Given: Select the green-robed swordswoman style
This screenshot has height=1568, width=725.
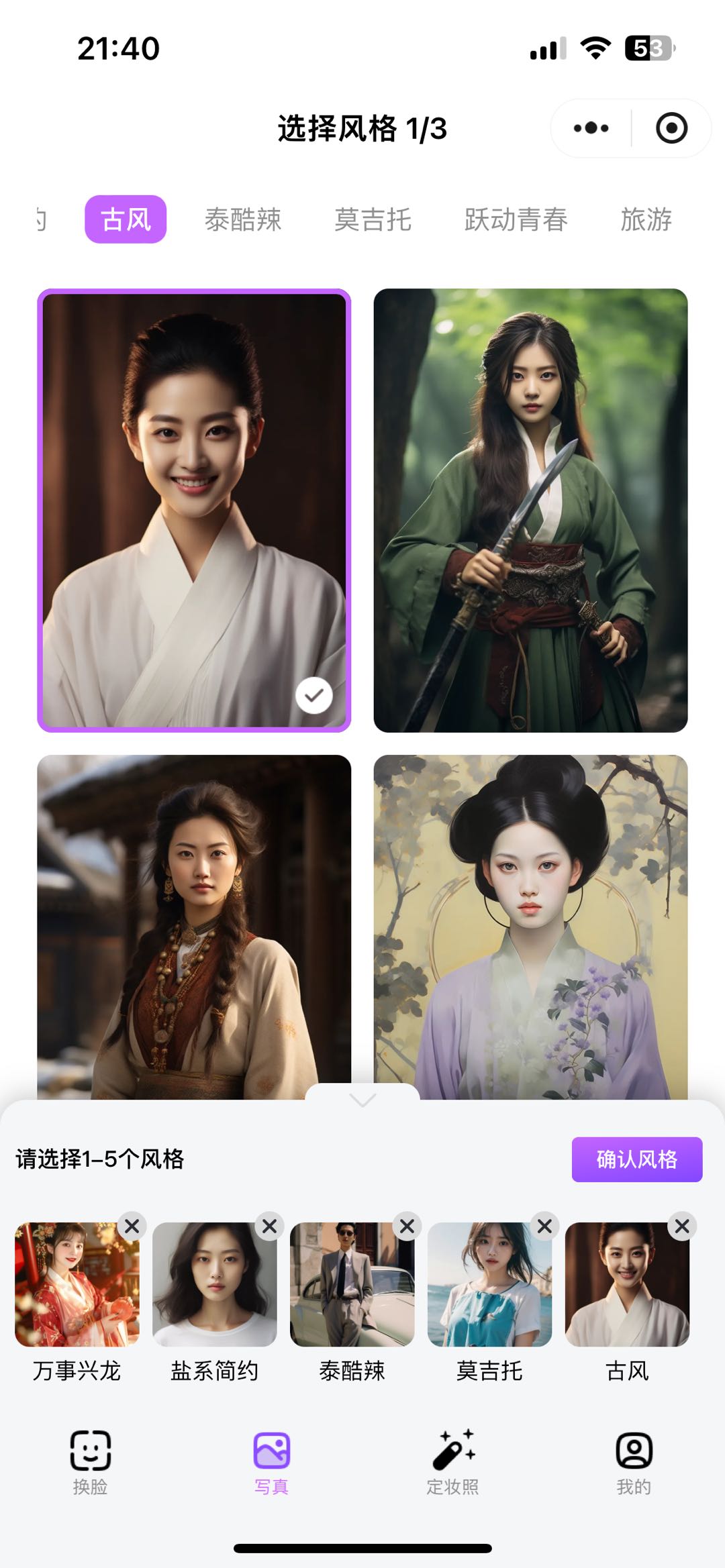Looking at the screenshot, I should tap(530, 510).
